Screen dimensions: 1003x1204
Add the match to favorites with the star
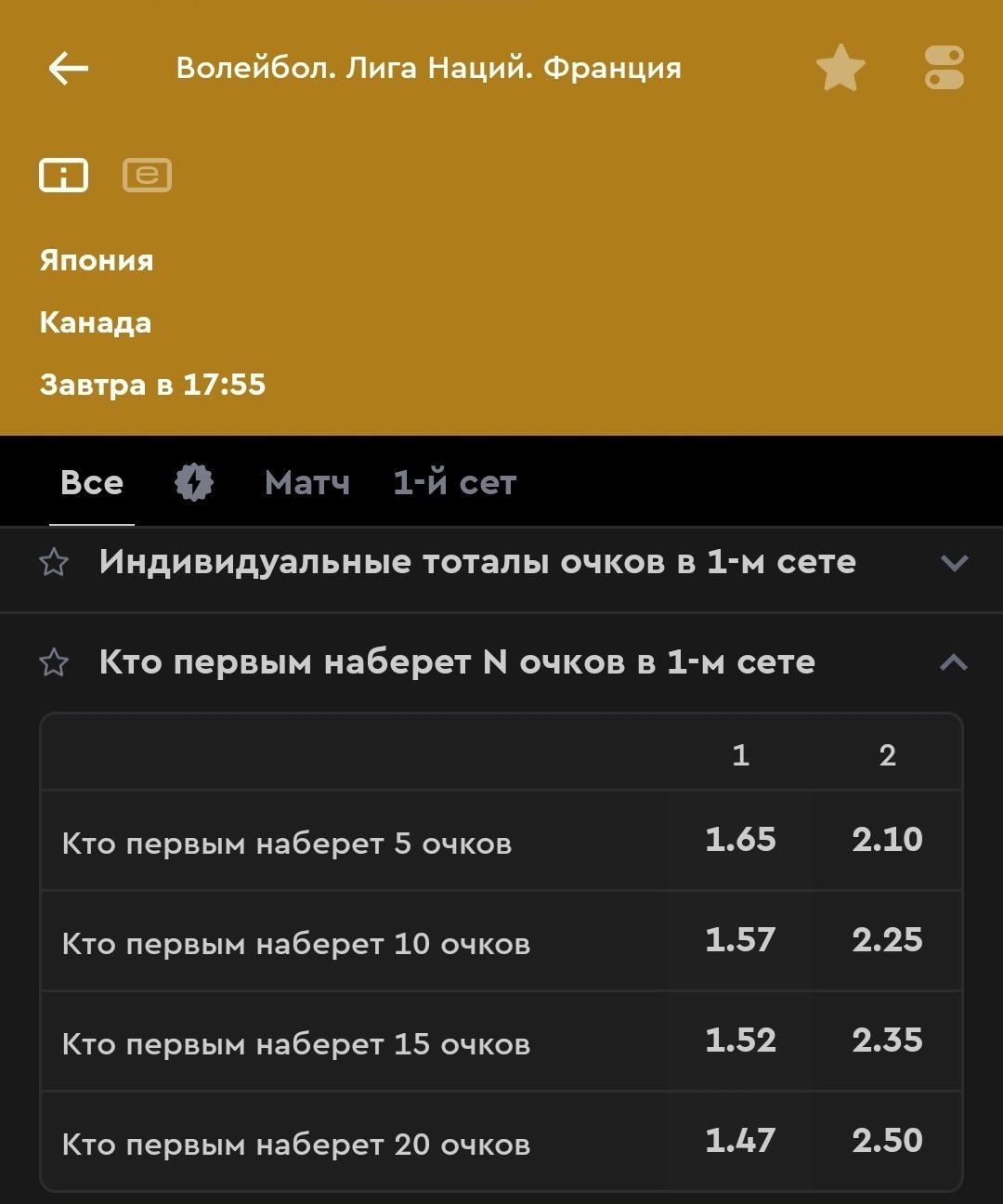tap(840, 69)
